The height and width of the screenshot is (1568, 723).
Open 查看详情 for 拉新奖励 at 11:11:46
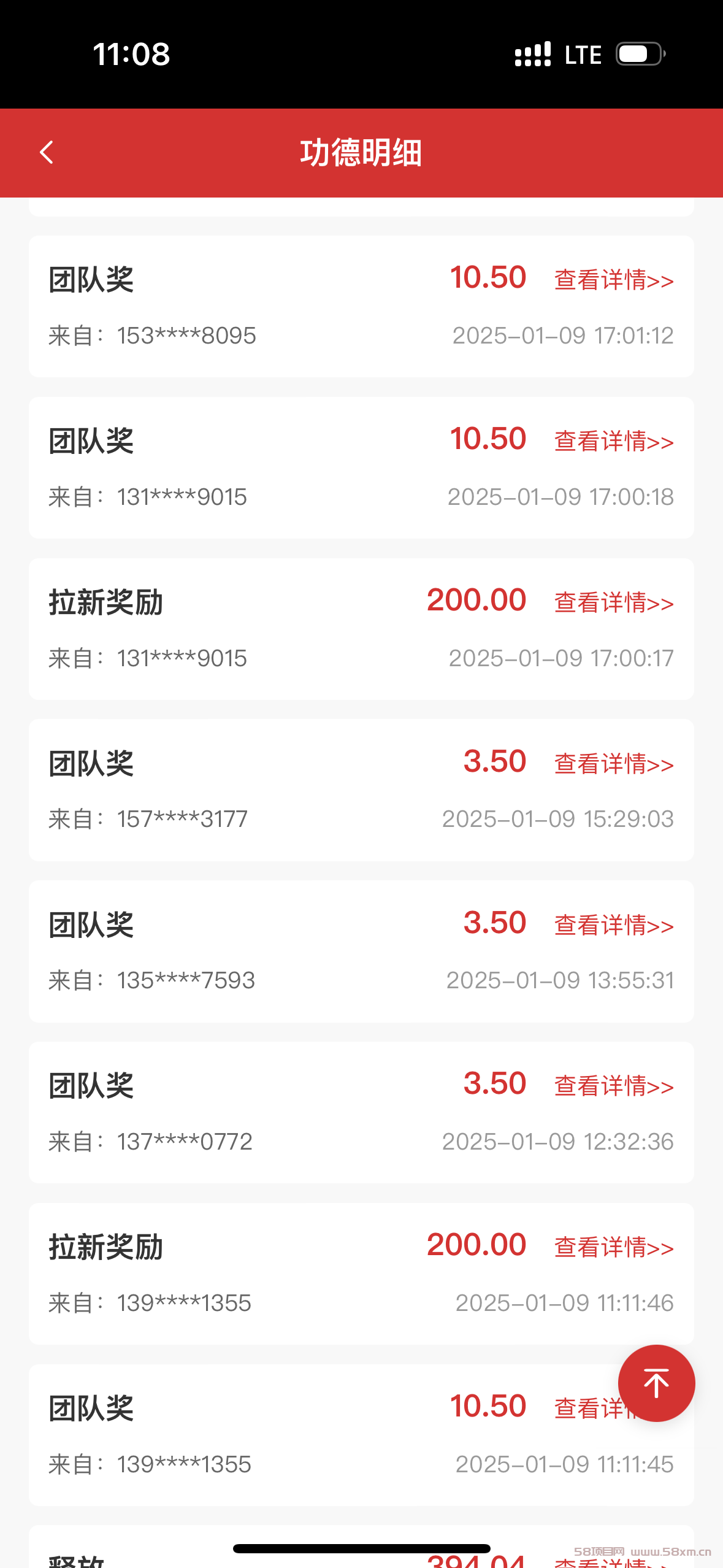[x=614, y=1247]
